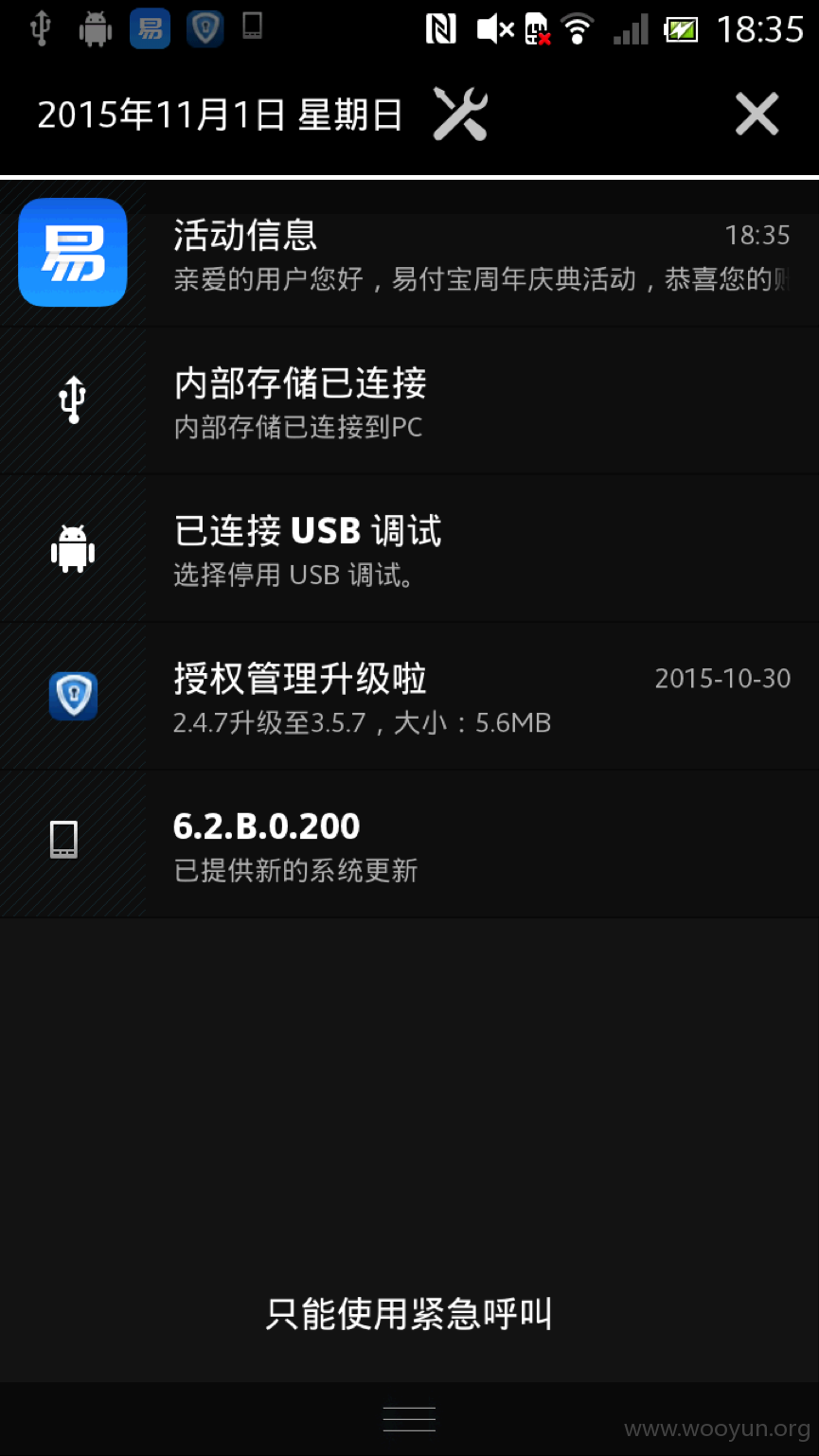
Task: Open the 已连接 USB 调试 notification
Action: (x=409, y=548)
